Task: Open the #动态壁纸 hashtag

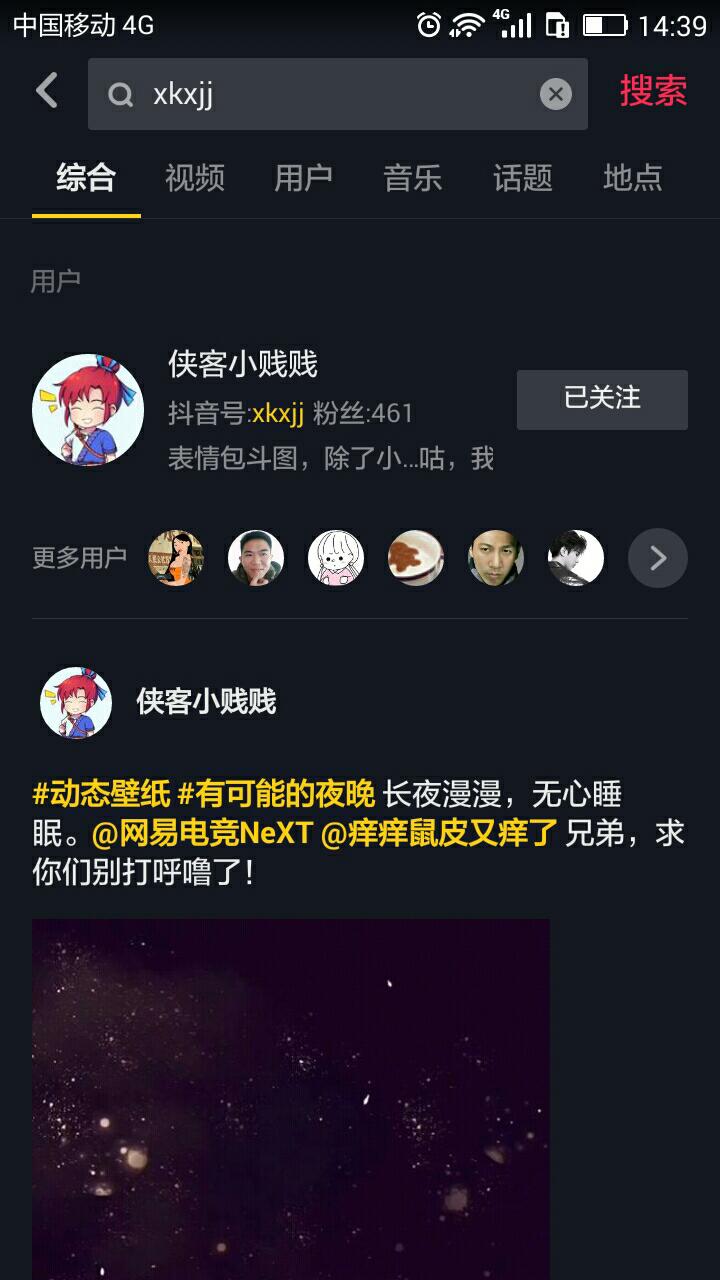Action: tap(101, 795)
